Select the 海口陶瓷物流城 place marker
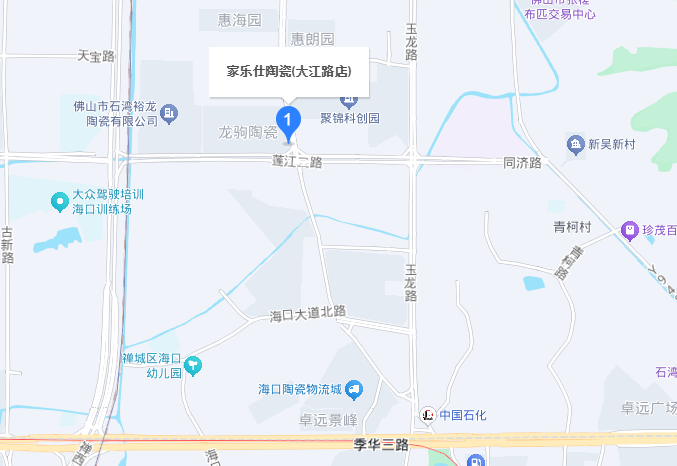This screenshot has width=677, height=466. coord(353,389)
